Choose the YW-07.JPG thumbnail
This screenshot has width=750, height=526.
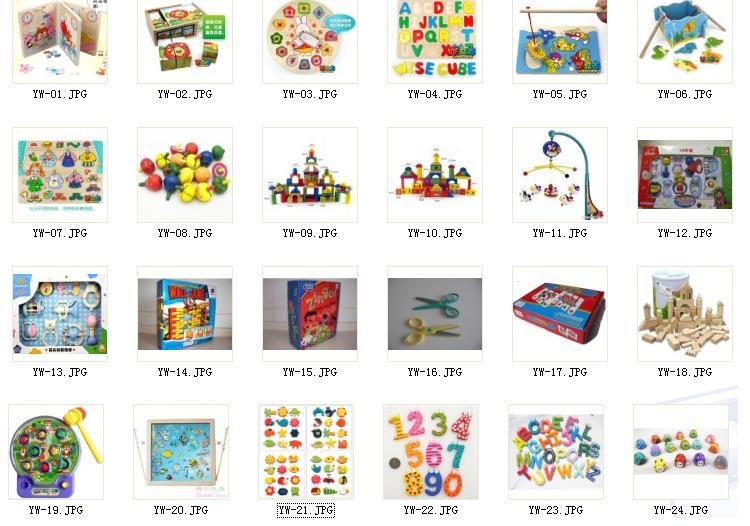[x=59, y=174]
